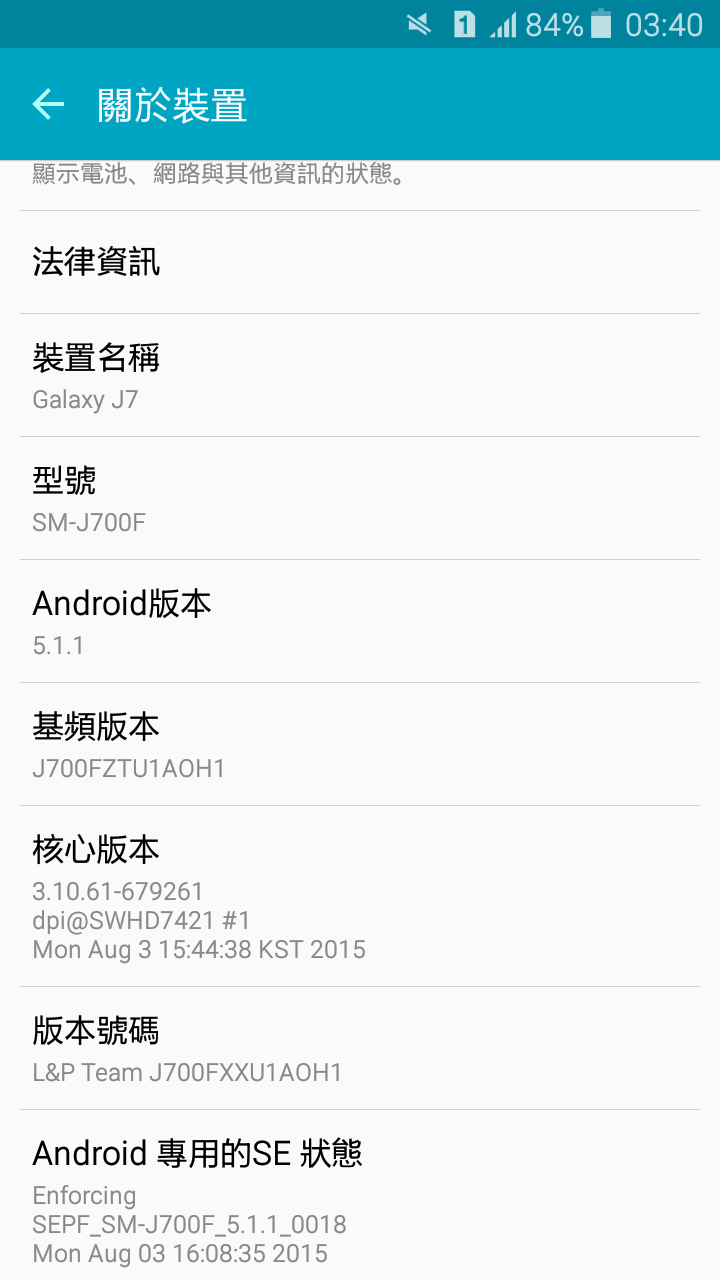
Task: Edit the 裝置名稱 Galaxy J7 row
Action: click(x=360, y=376)
